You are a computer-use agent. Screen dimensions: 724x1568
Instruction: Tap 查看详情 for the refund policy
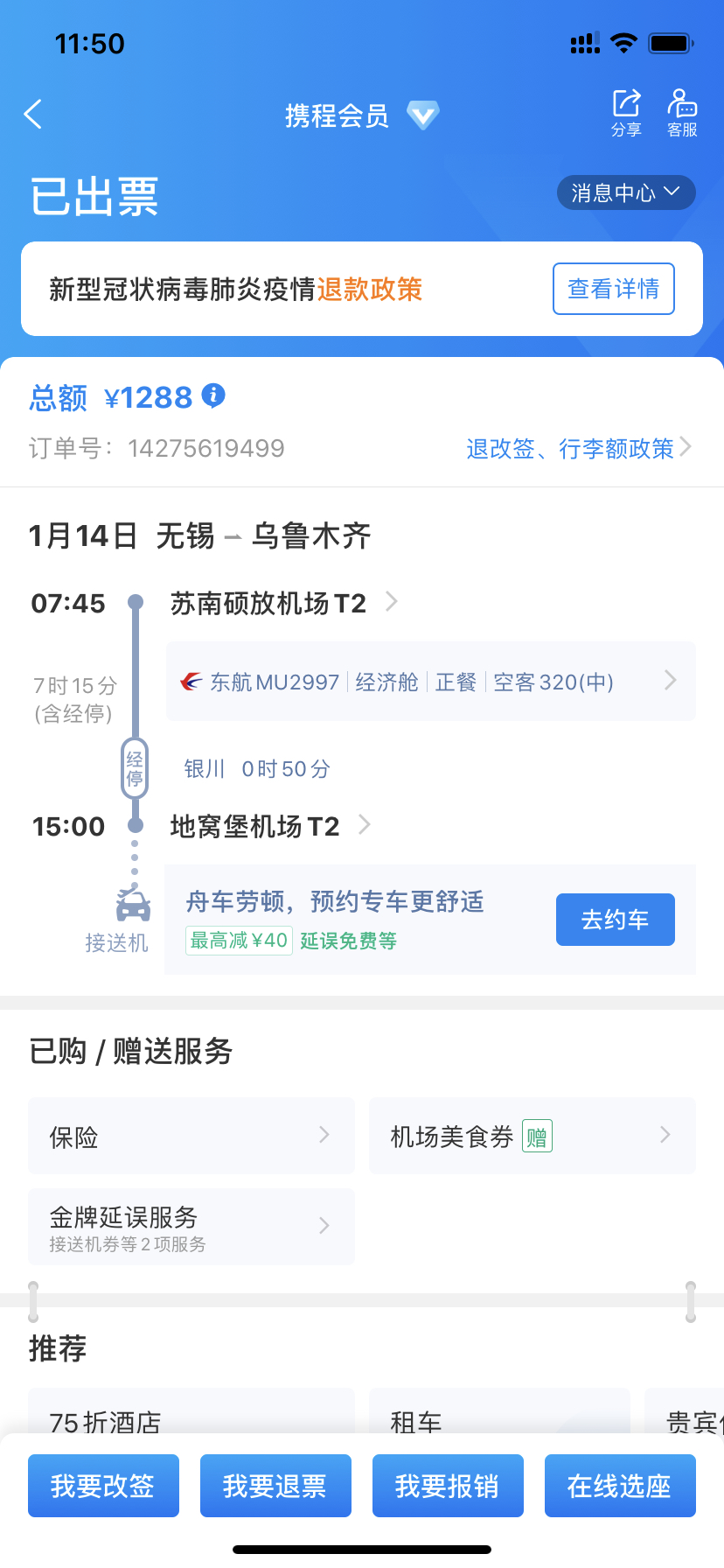click(x=614, y=289)
